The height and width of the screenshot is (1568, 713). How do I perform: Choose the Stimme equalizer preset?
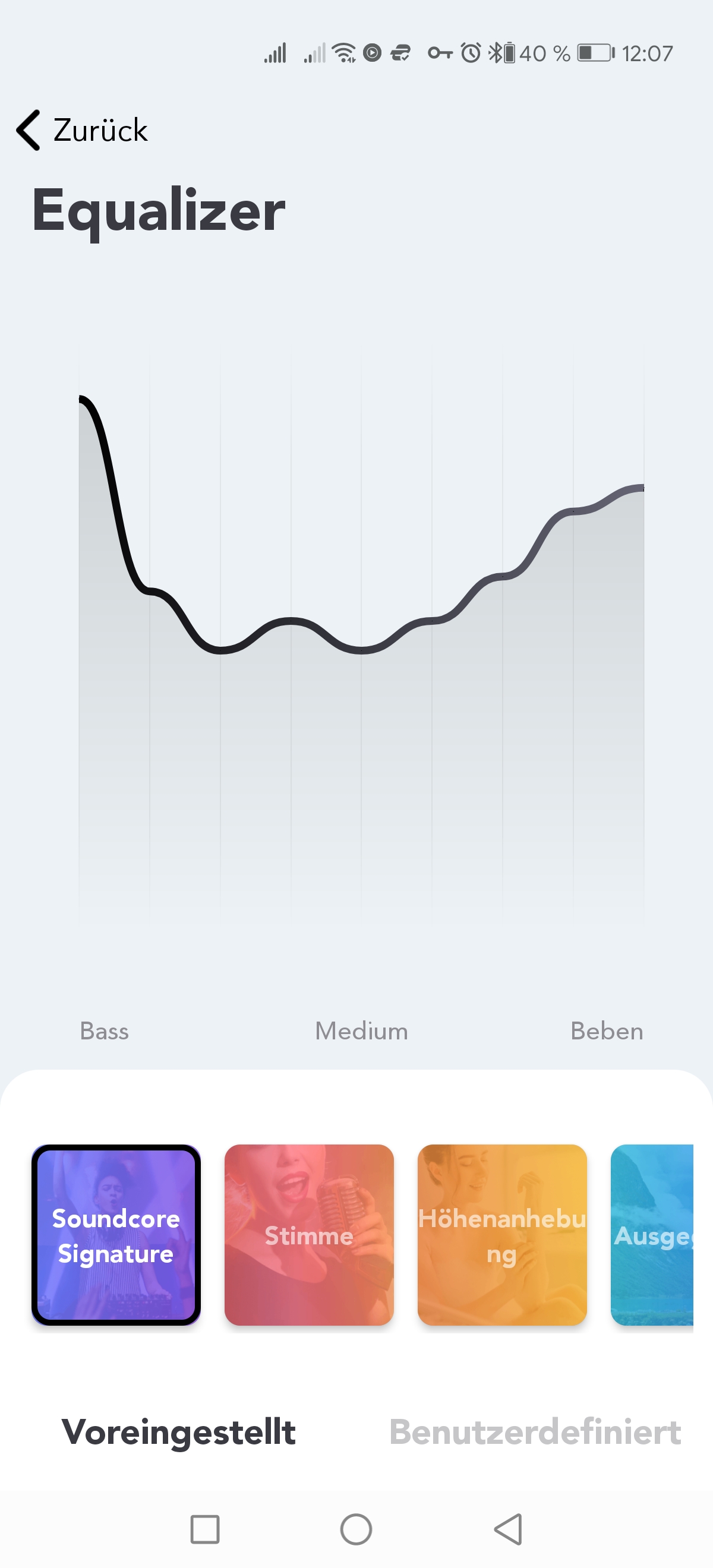309,1235
